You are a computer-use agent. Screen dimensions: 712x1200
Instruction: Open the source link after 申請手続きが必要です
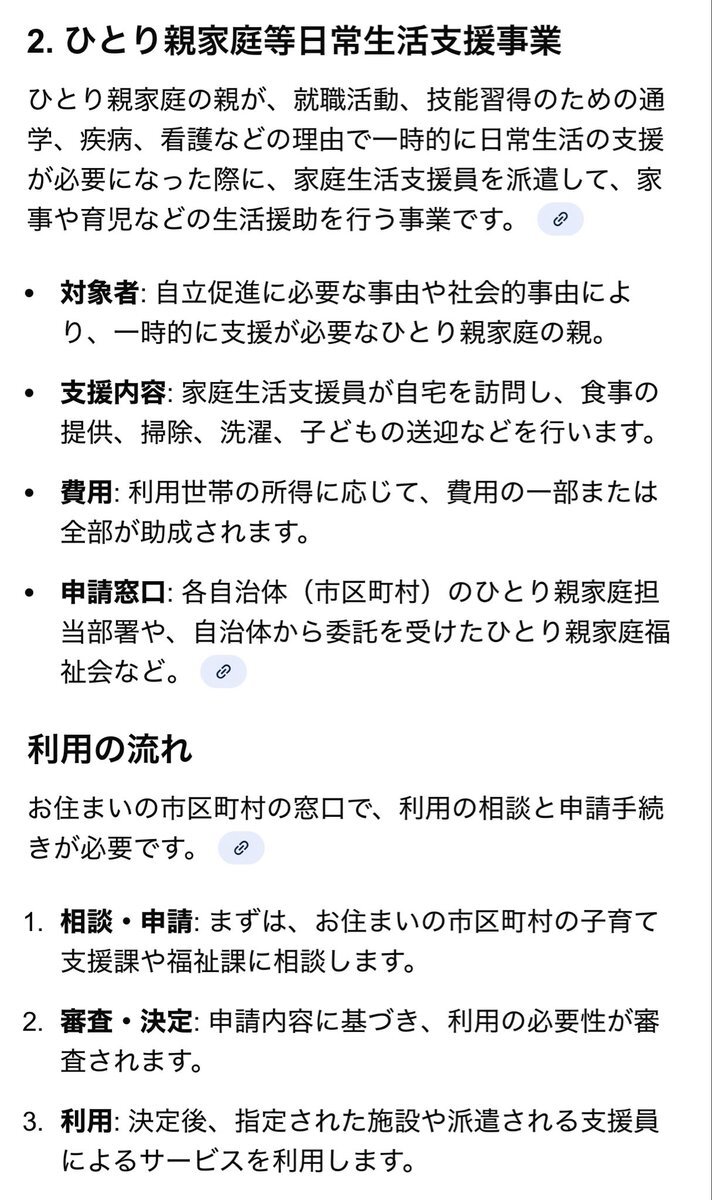(x=240, y=848)
